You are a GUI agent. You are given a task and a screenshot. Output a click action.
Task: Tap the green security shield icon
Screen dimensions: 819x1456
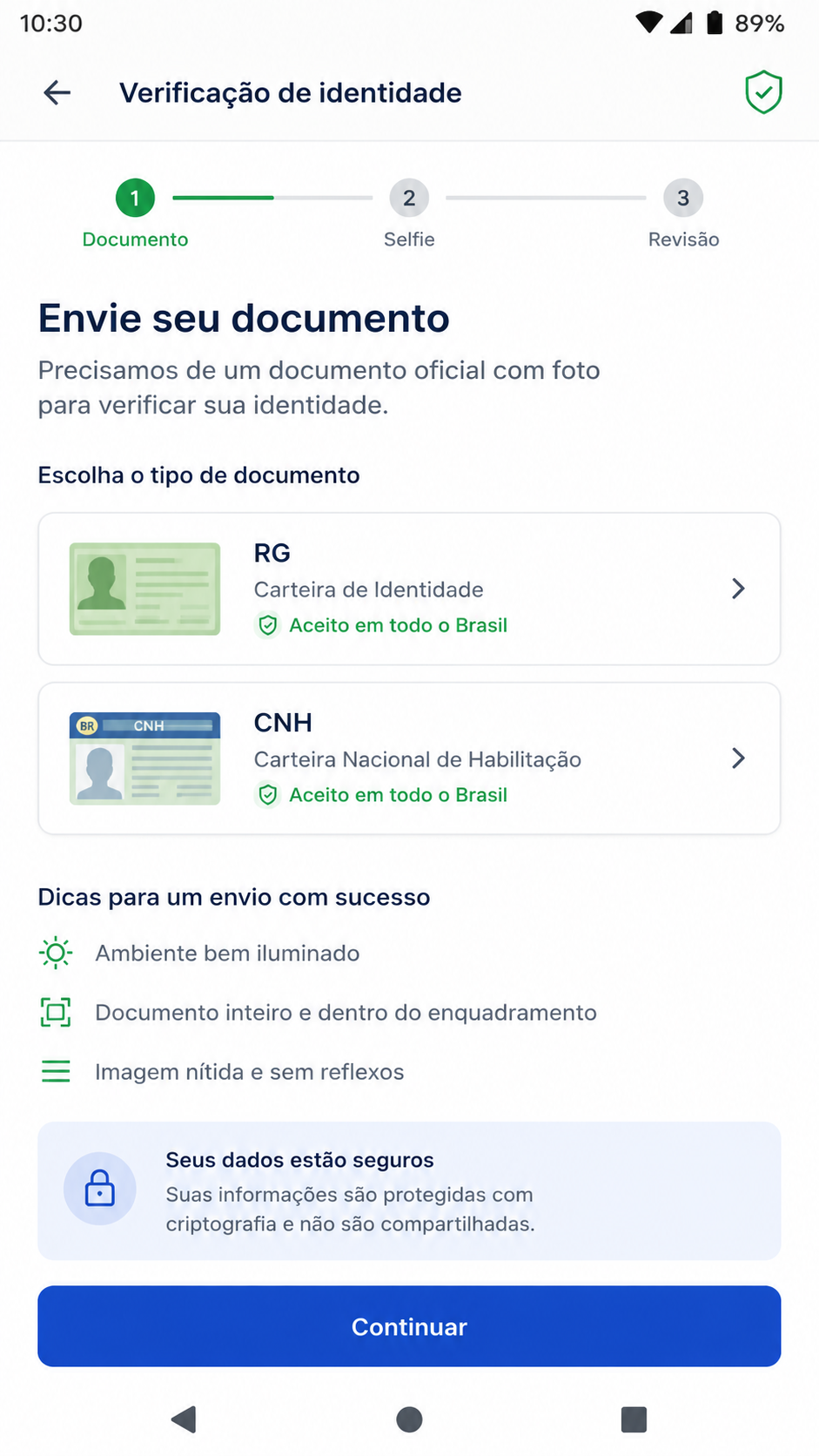click(x=763, y=92)
